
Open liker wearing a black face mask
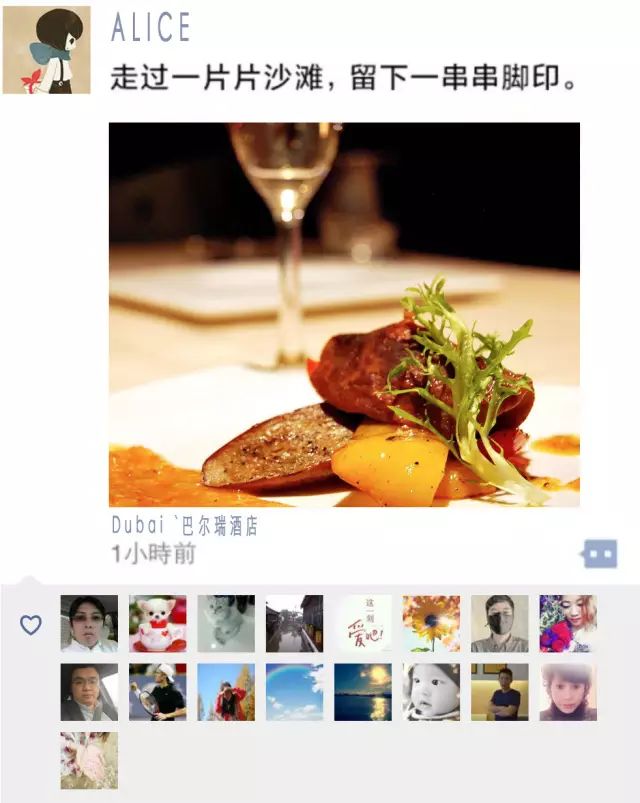[x=499, y=624]
